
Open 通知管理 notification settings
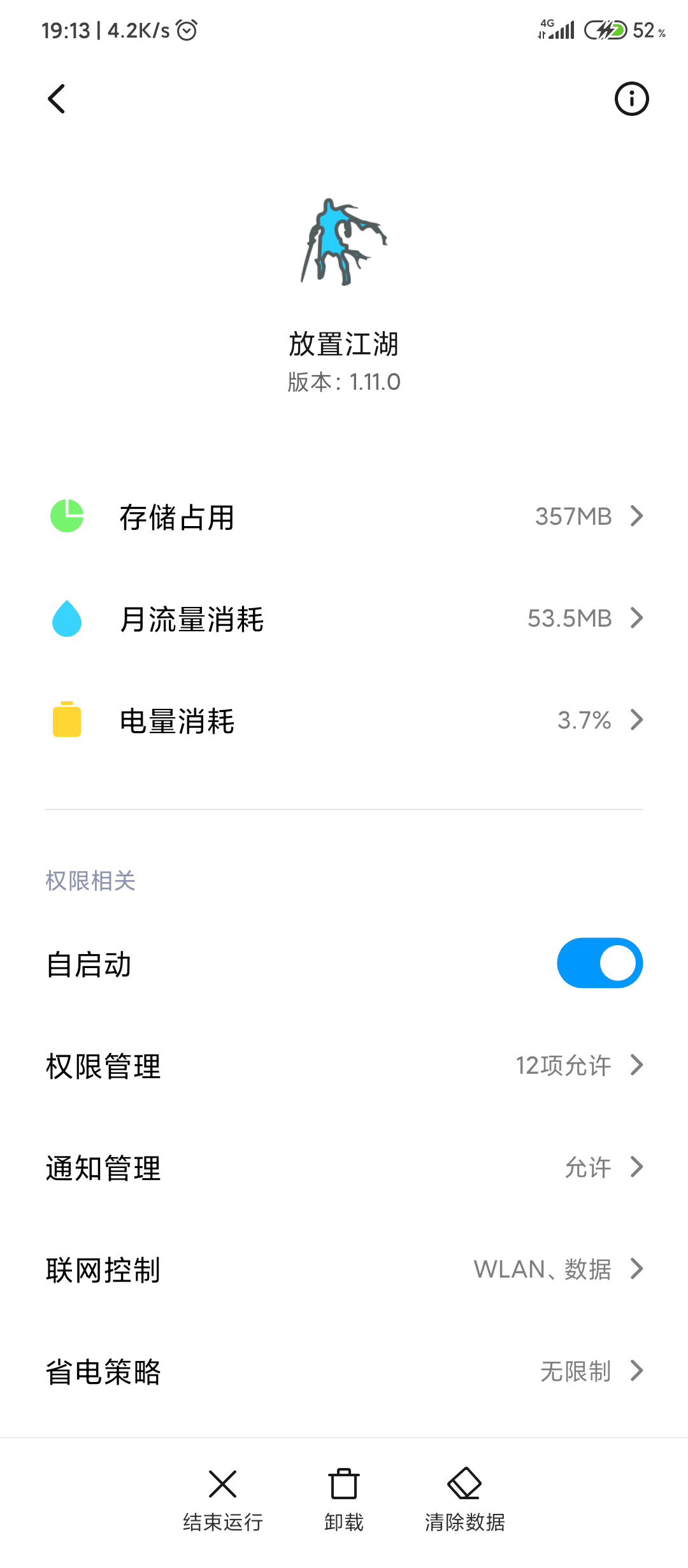pos(344,1167)
